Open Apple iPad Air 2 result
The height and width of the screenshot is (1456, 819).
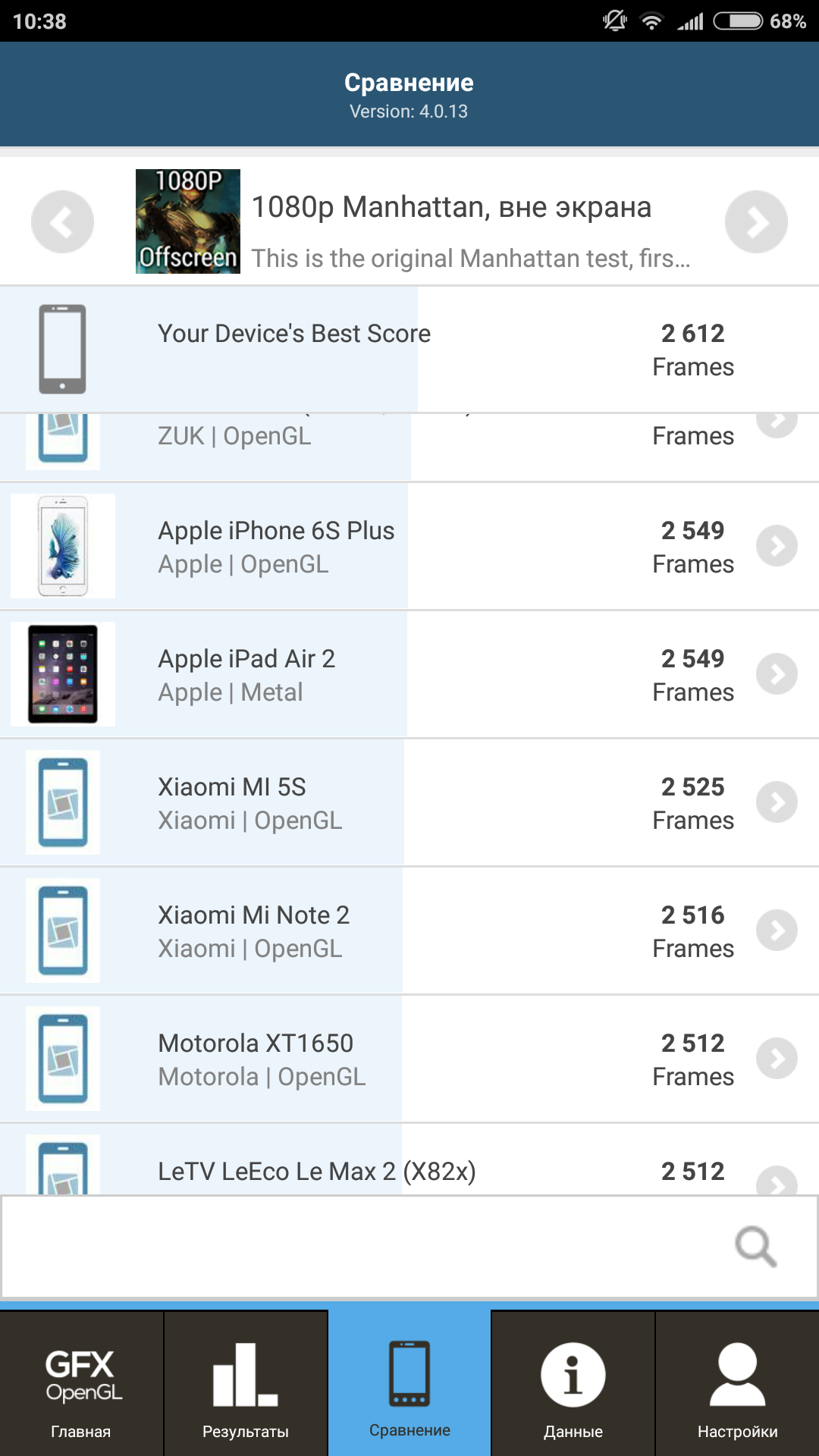click(409, 674)
